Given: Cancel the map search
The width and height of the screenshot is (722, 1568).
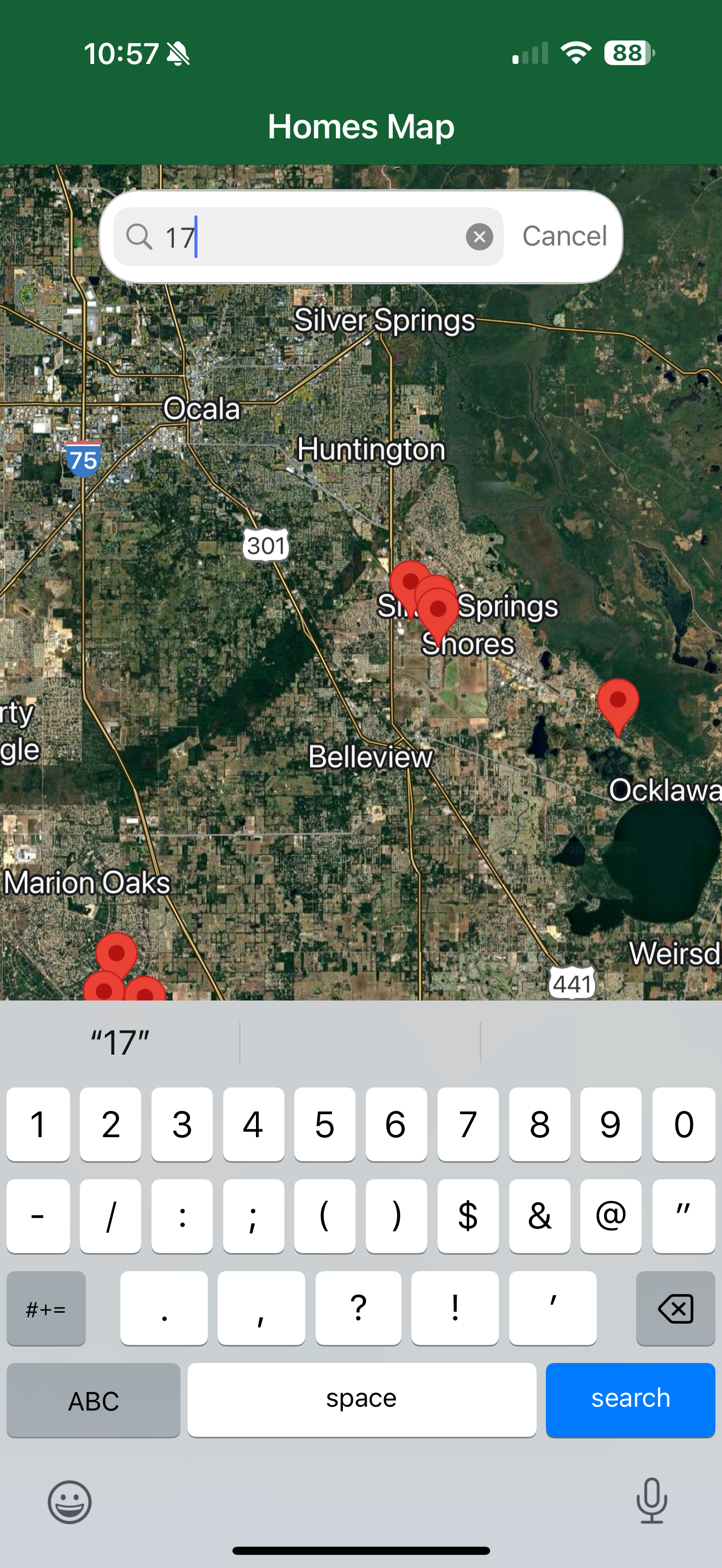Looking at the screenshot, I should [564, 236].
